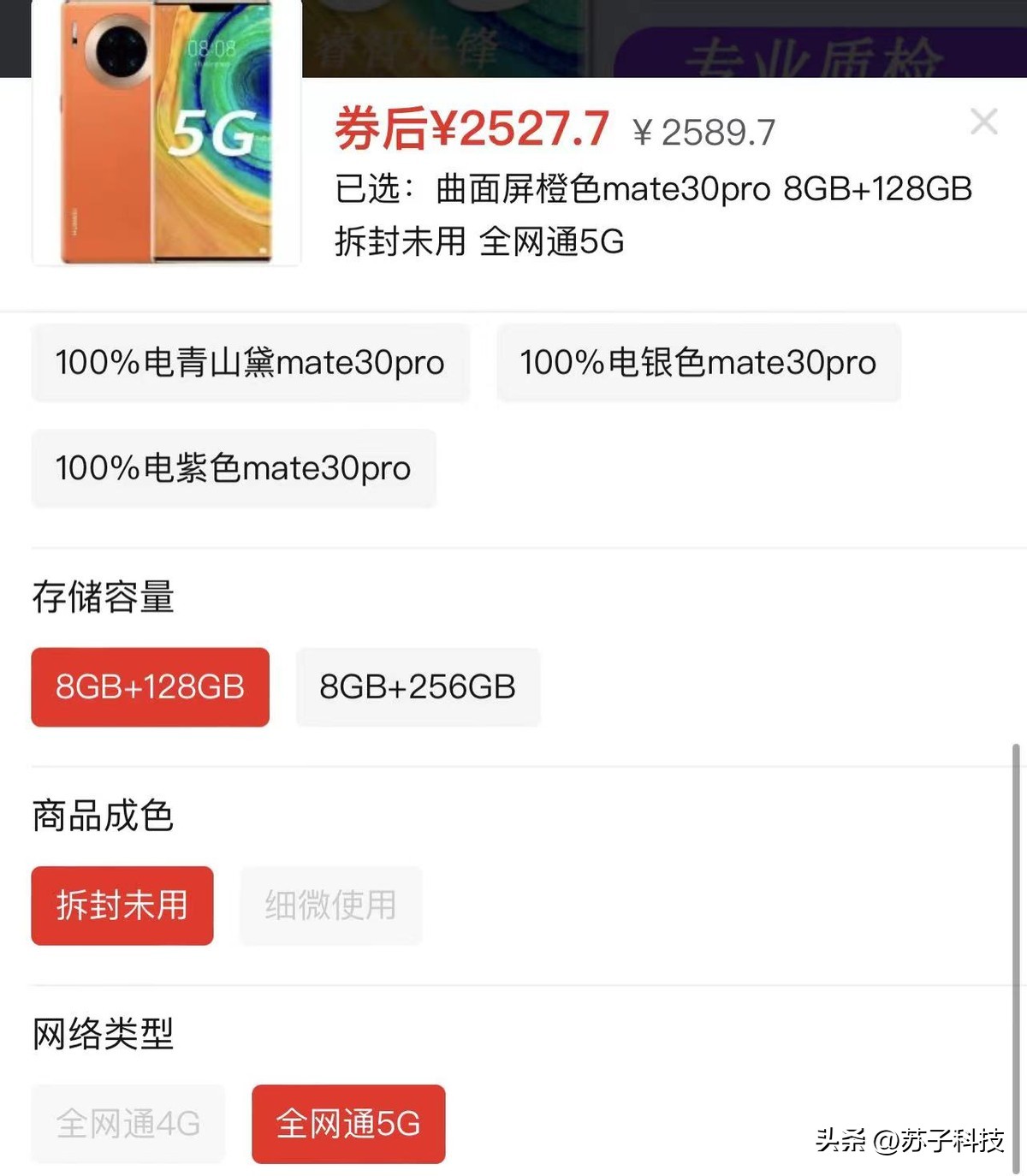Click the 网络类型 section heading
The image size is (1027, 1176).
pyautogui.click(x=103, y=1034)
